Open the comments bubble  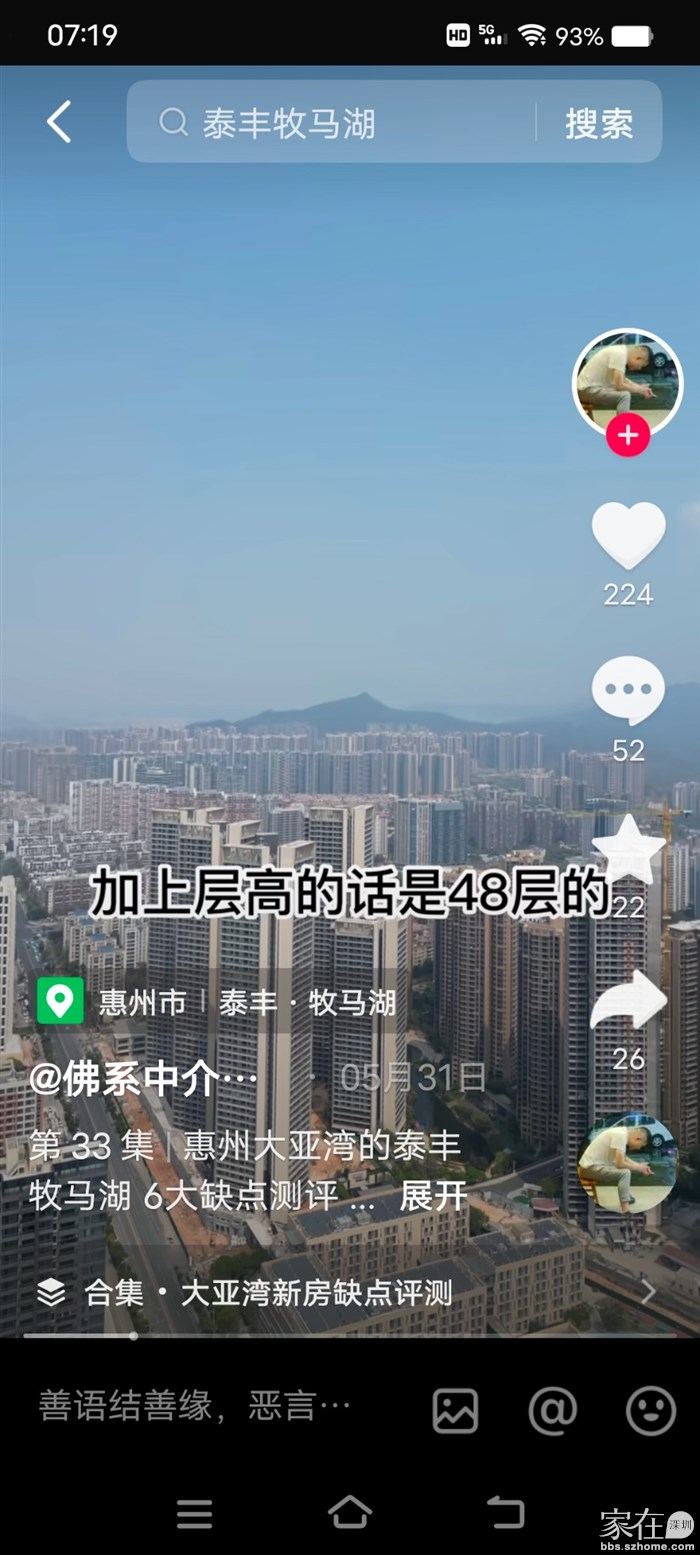pyautogui.click(x=628, y=690)
